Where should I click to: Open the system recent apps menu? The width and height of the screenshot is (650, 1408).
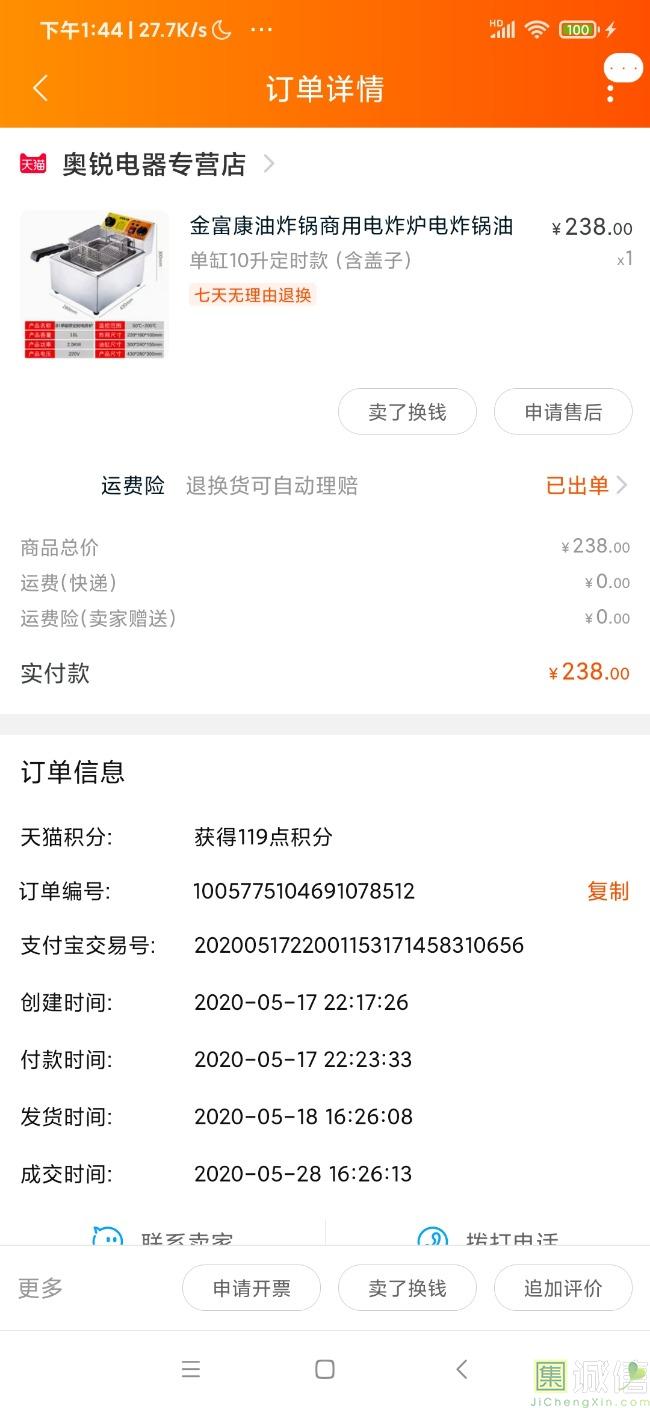[190, 1369]
